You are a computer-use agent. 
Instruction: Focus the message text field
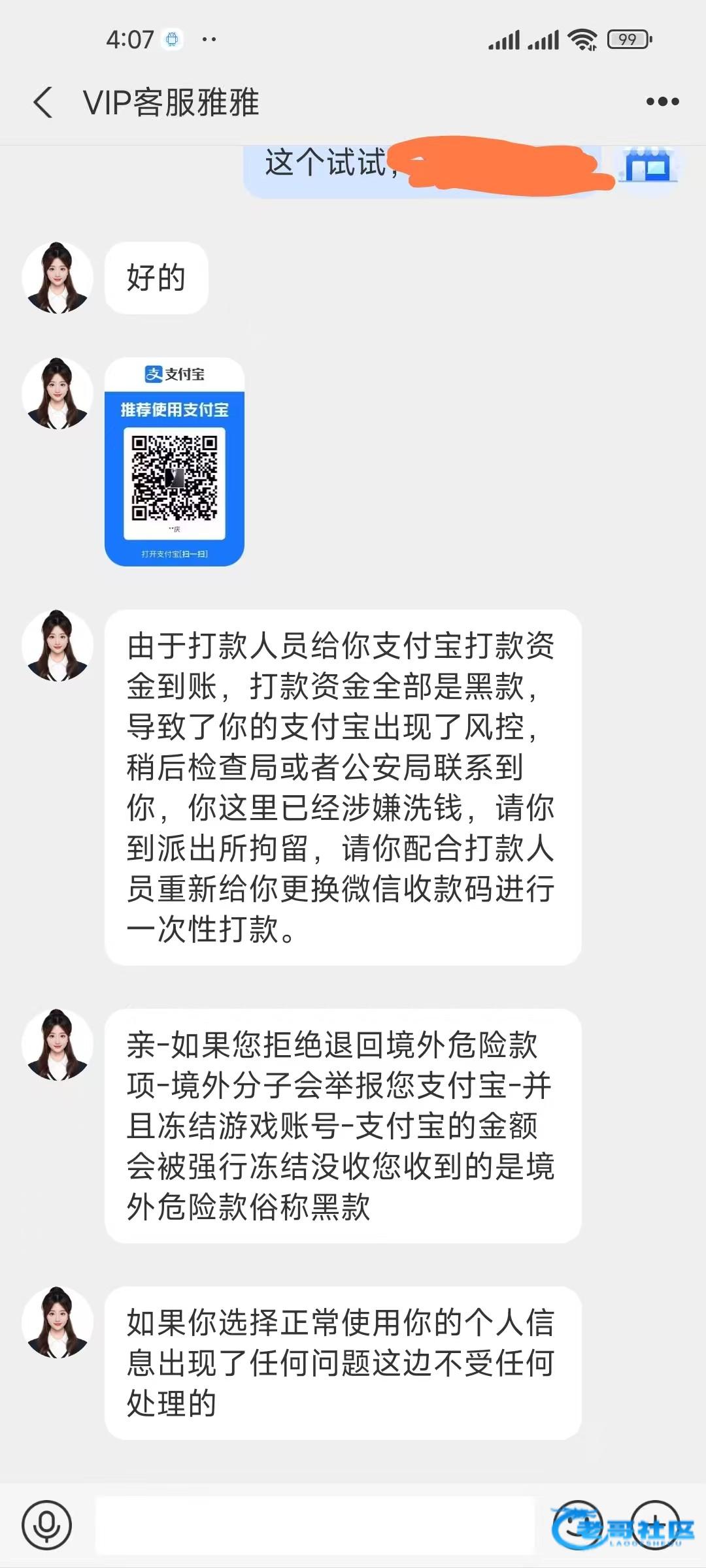[x=314, y=1526]
